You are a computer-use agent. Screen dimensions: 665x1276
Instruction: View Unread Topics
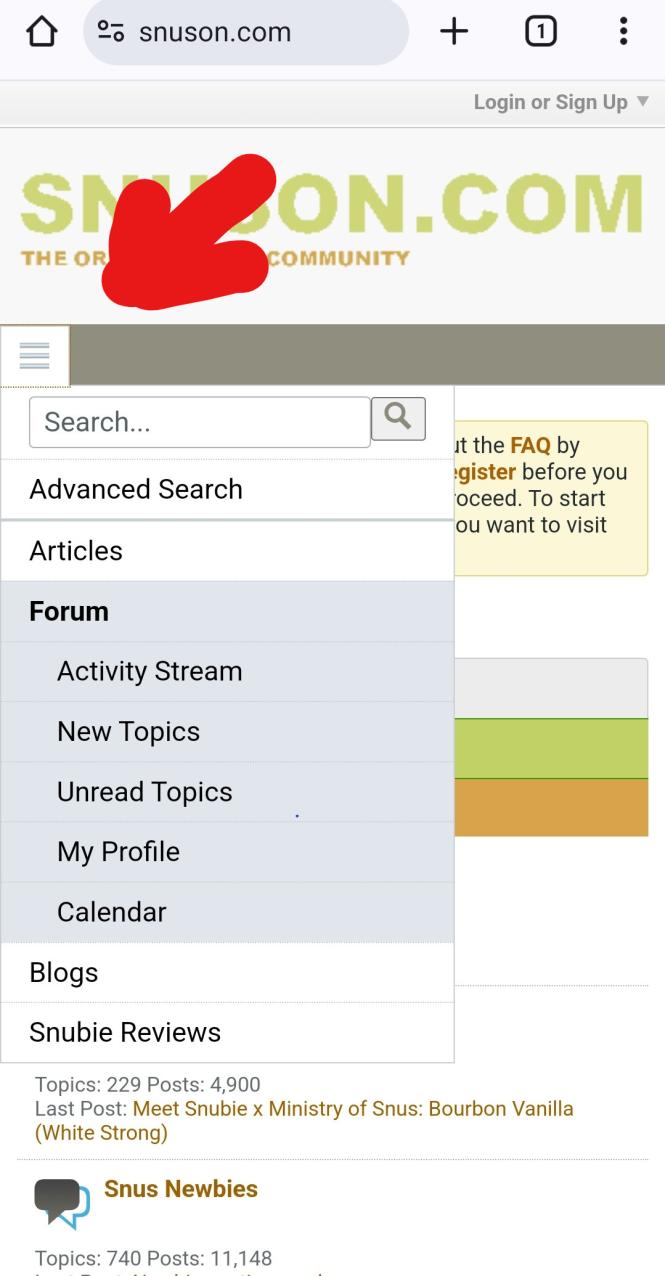(144, 792)
